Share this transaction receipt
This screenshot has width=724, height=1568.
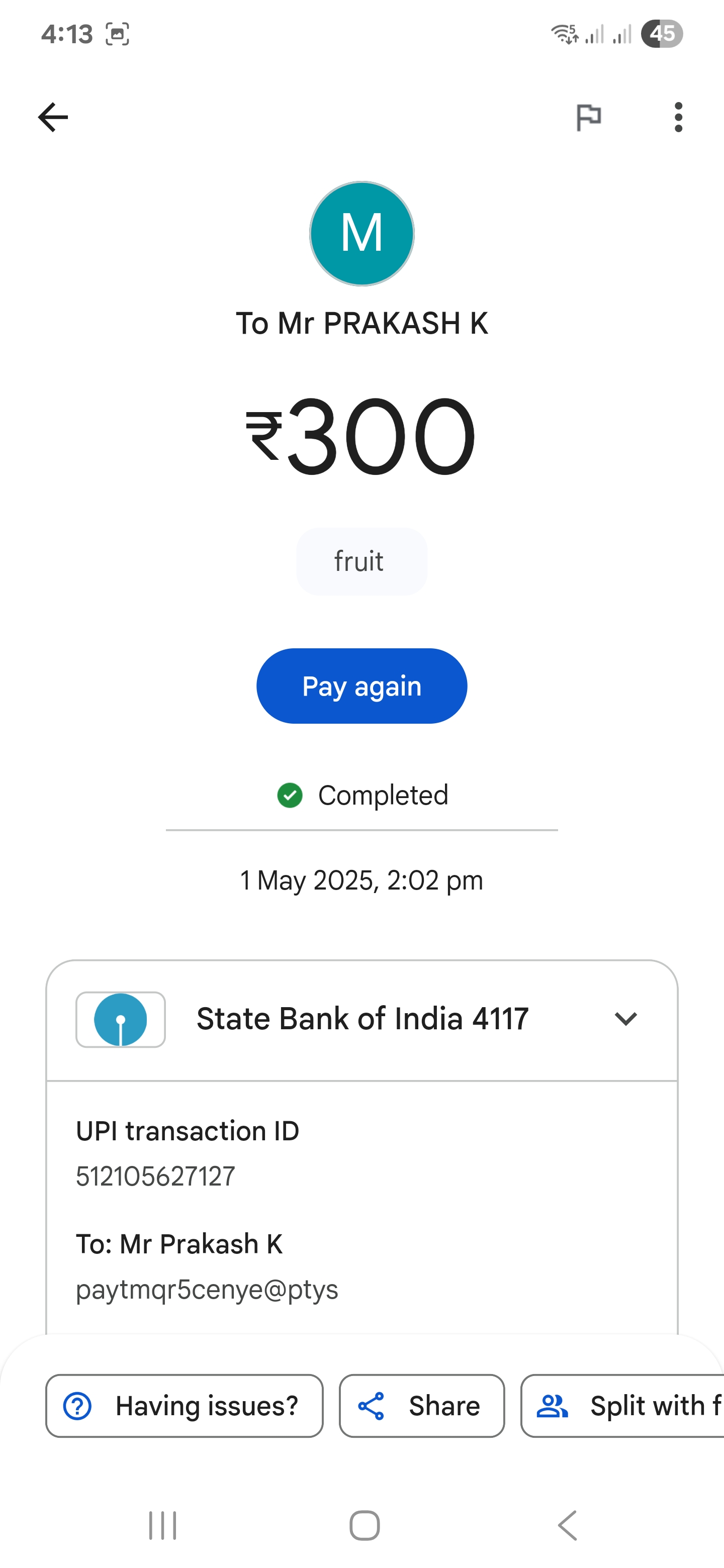(x=422, y=1406)
